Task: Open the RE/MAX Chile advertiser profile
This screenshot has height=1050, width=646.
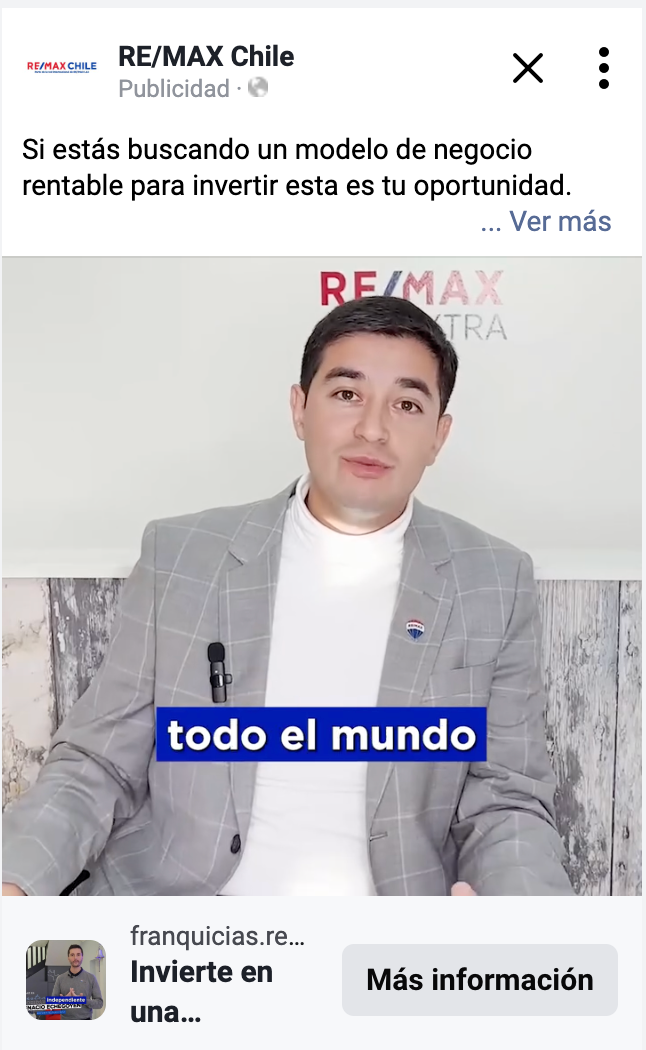Action: coord(206,57)
